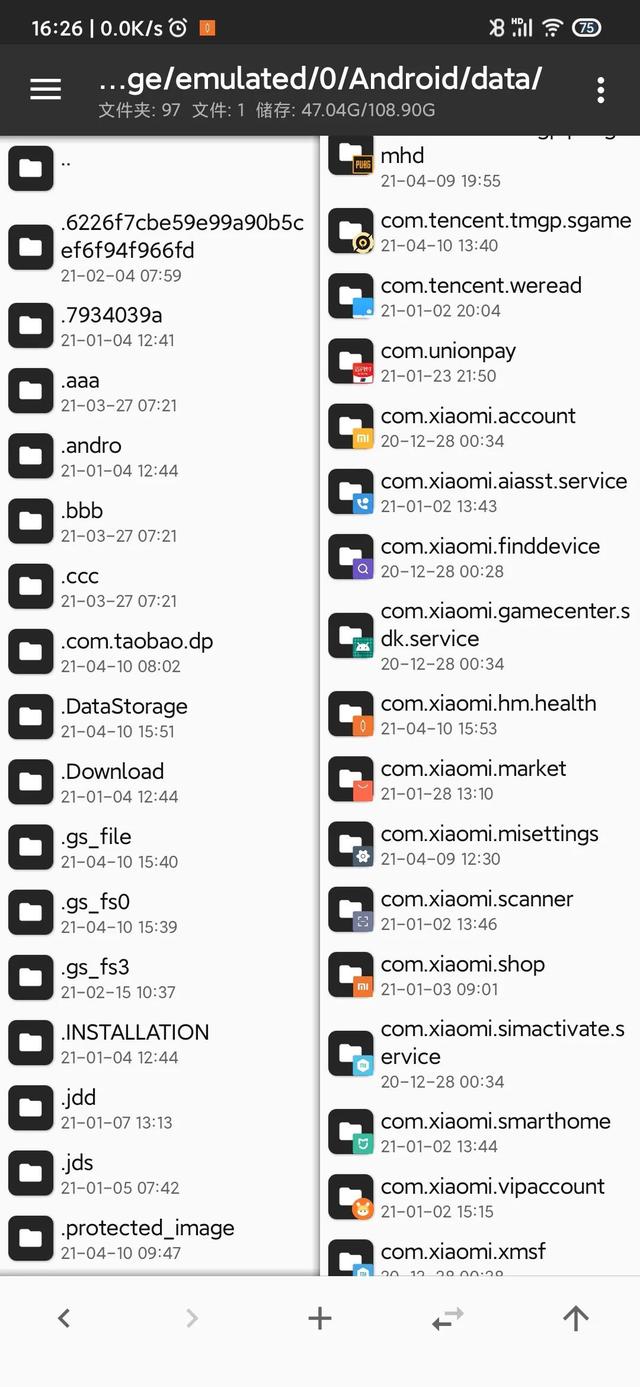The width and height of the screenshot is (640, 1387).
Task: Go up to the parent folder arrow
Action: pyautogui.click(x=575, y=1318)
